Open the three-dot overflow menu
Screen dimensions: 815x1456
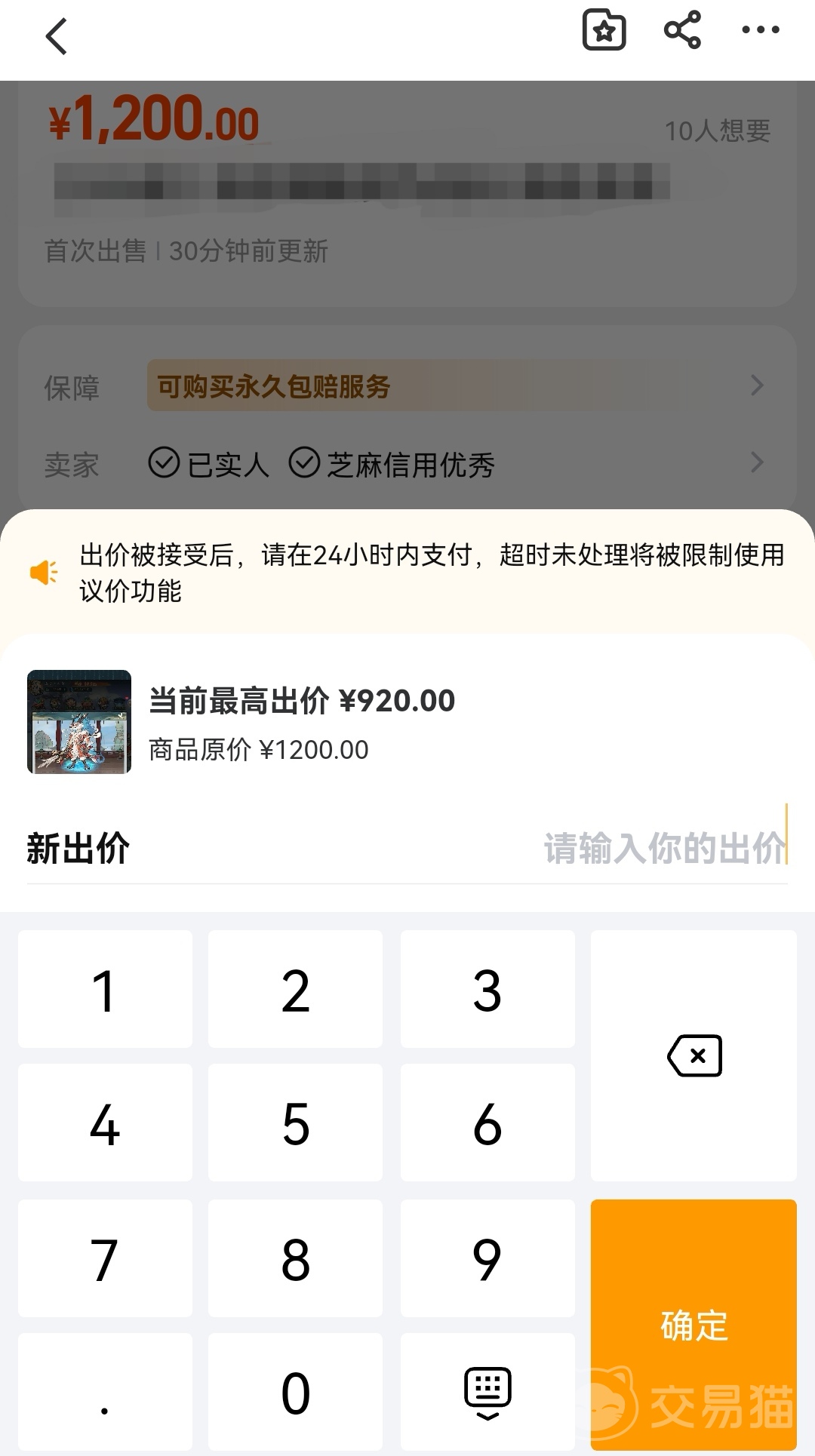point(760,31)
